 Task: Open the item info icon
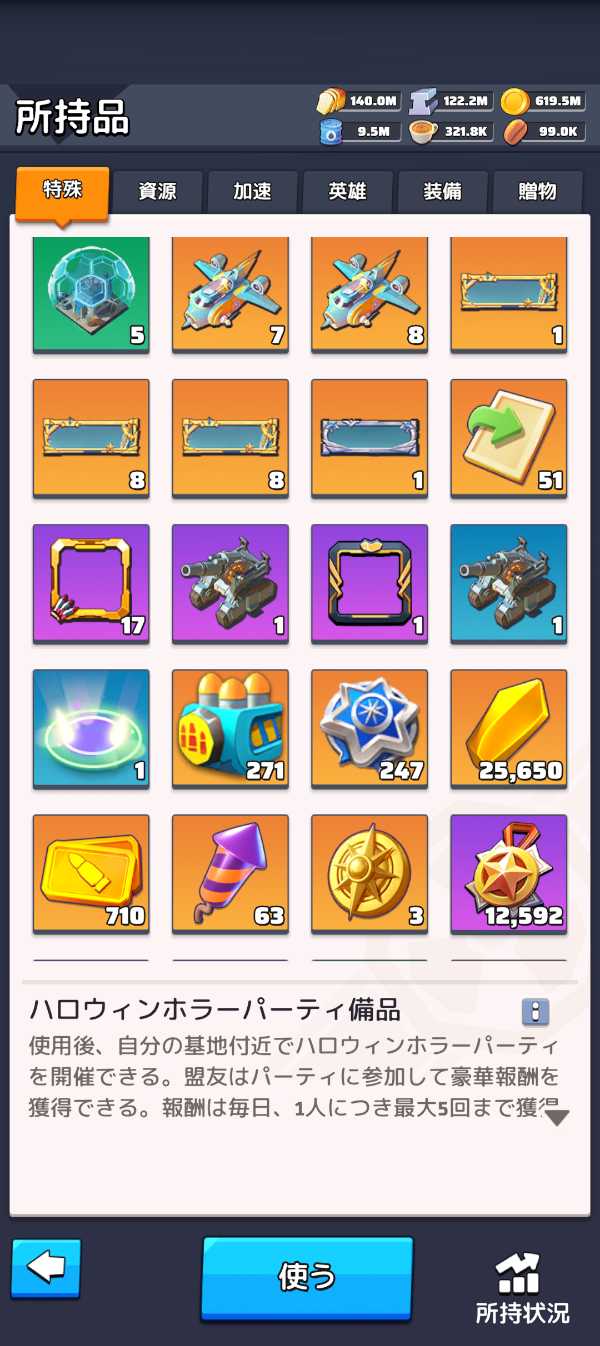point(535,1012)
